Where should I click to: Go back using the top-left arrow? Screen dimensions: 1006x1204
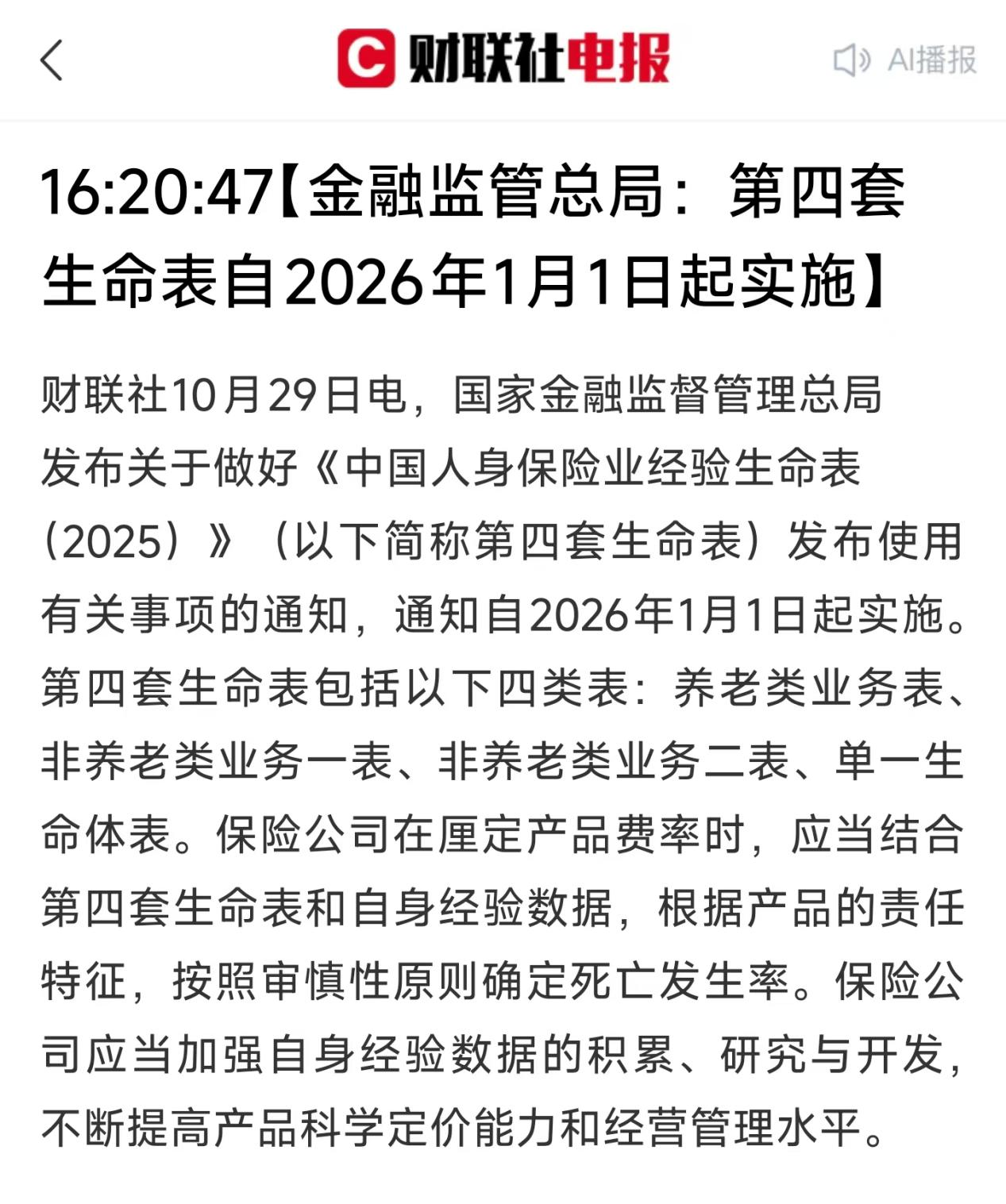point(52,60)
